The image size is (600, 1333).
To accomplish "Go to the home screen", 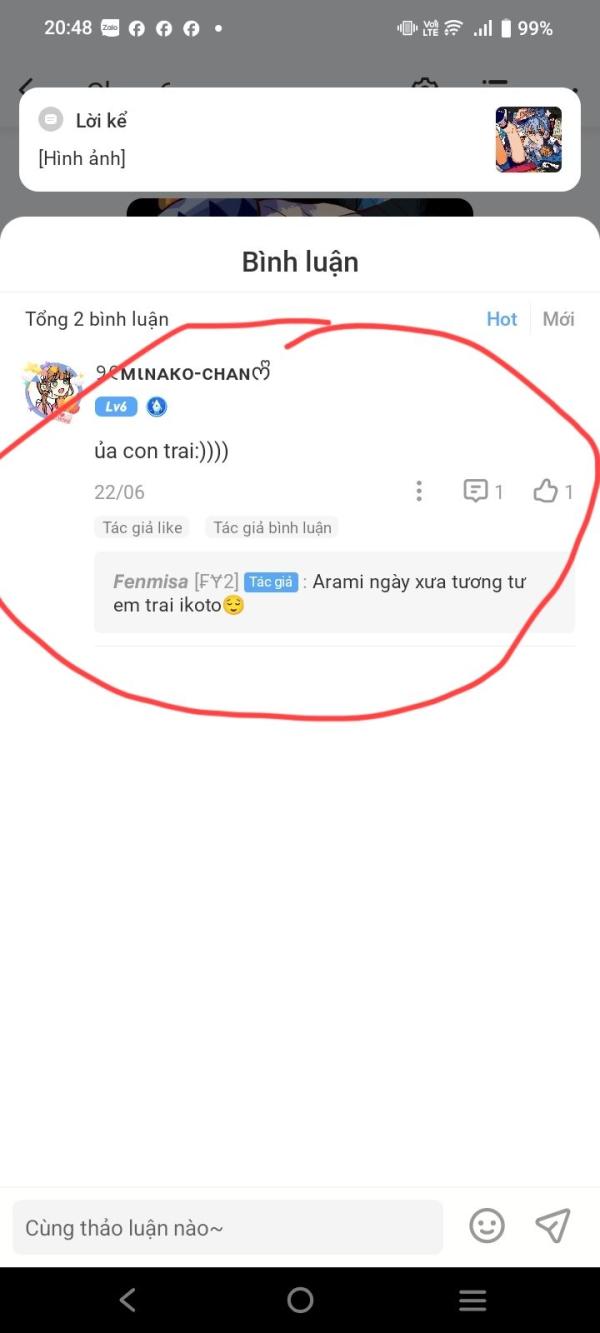I will coord(300,1300).
